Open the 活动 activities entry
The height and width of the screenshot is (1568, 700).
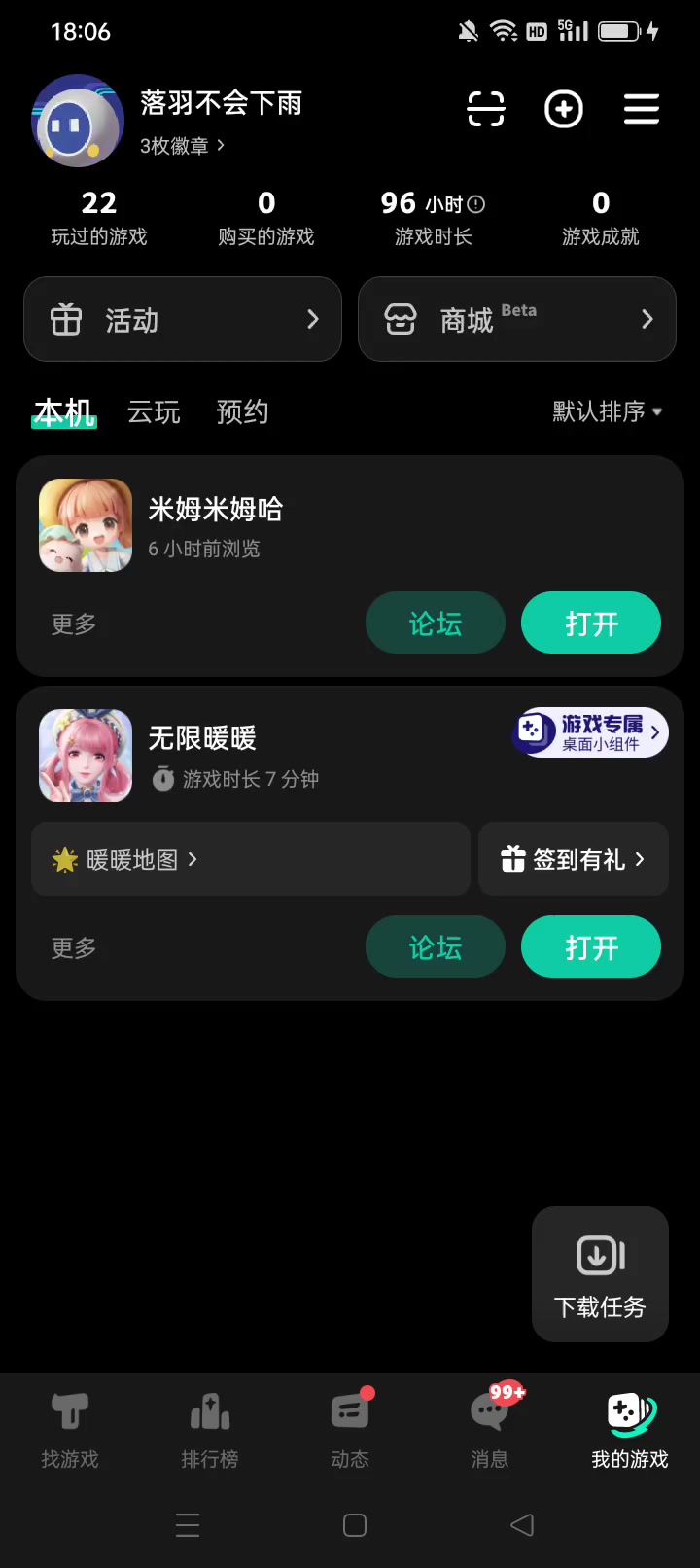point(183,319)
